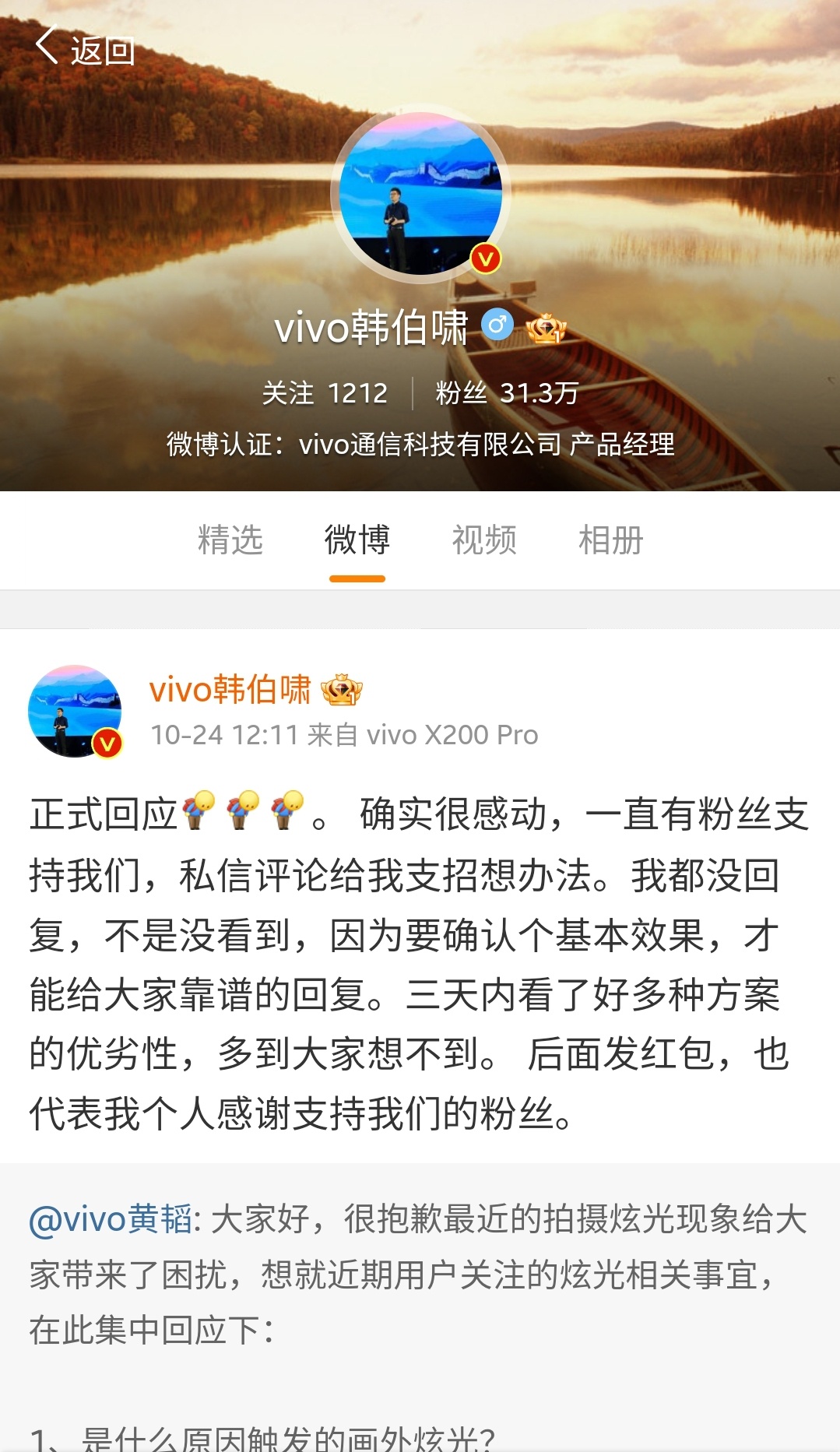Tap the crown membership badge beside the profile name
Image resolution: width=840 pixels, height=1452 pixels.
546,329
